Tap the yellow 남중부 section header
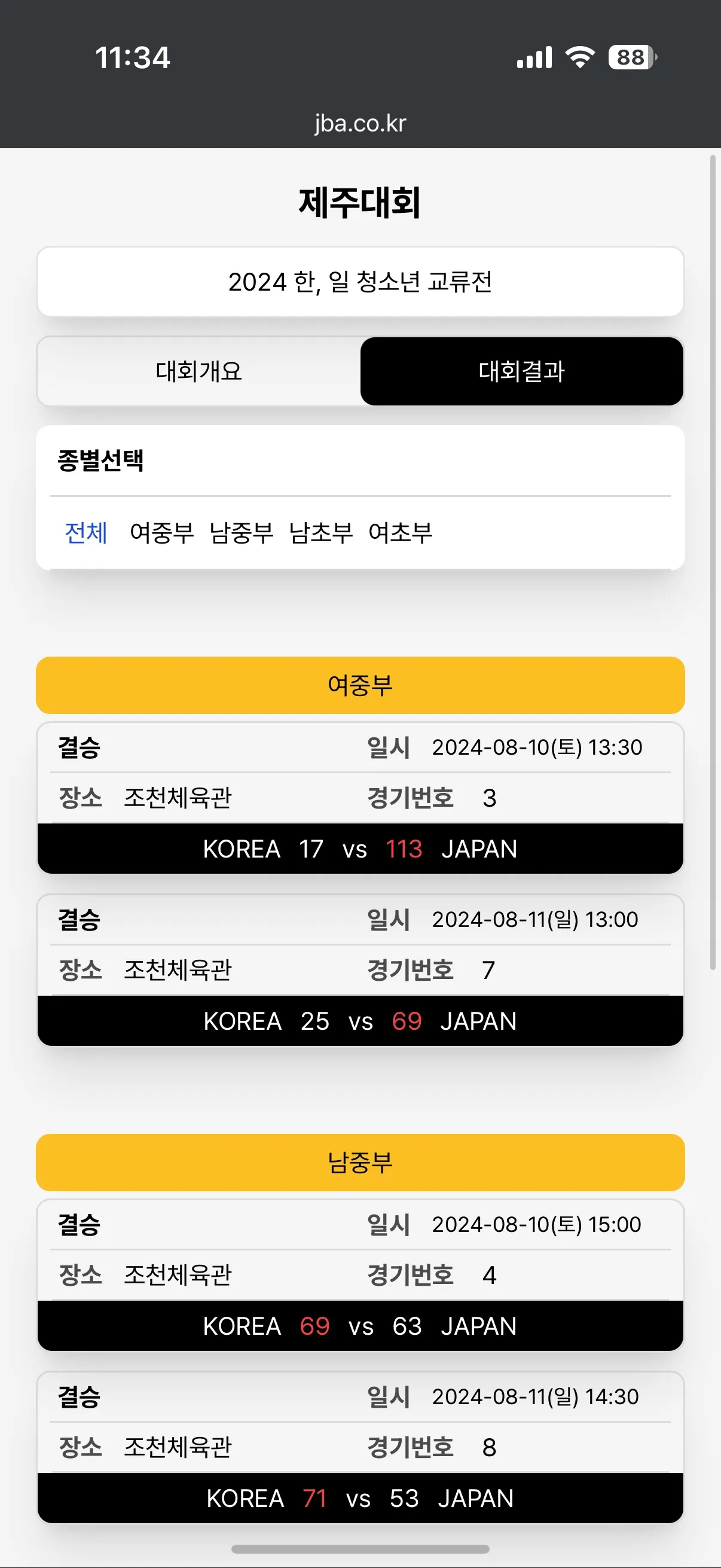The height and width of the screenshot is (1568, 721). (x=360, y=1163)
